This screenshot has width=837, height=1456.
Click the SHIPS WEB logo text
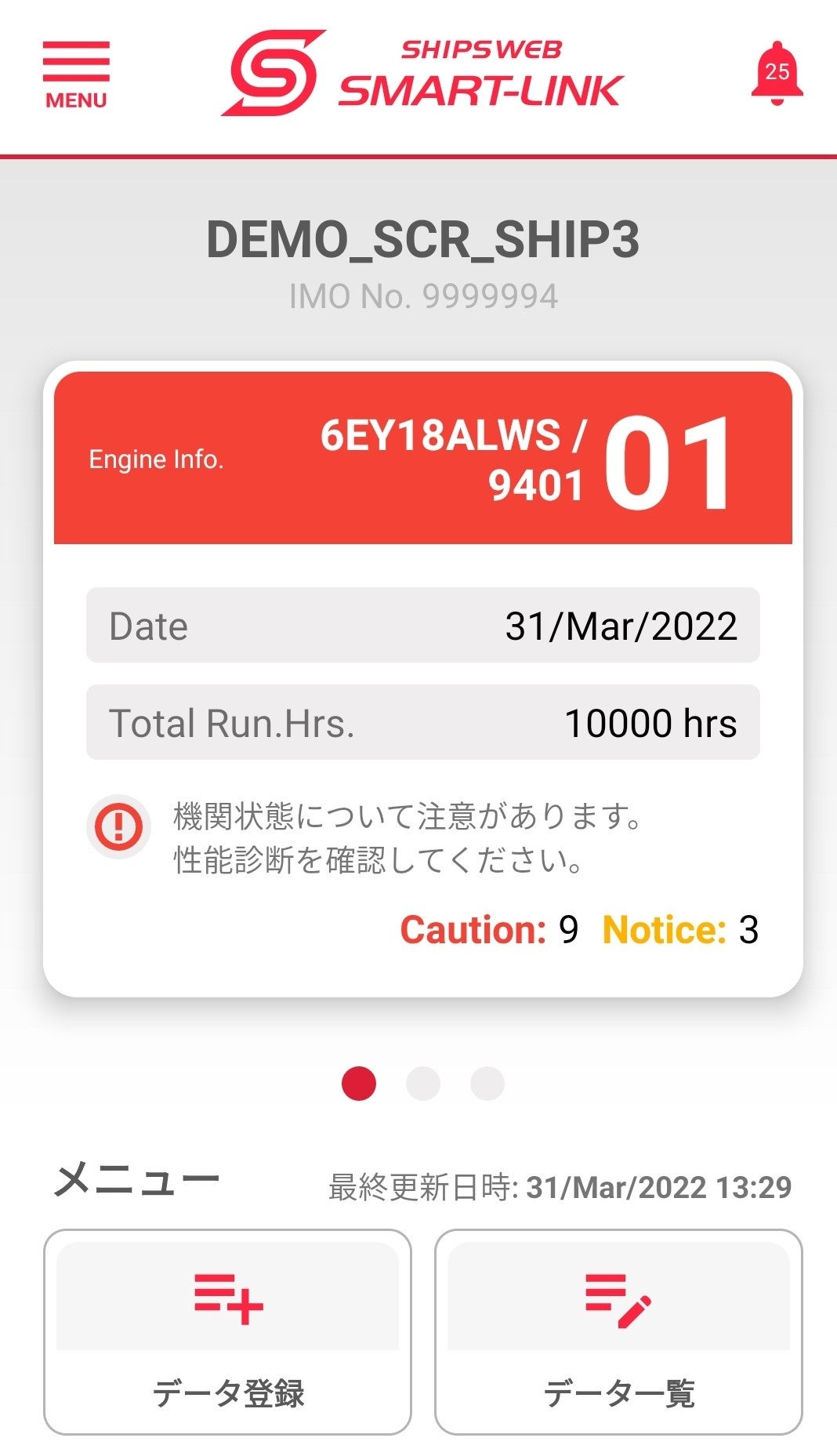(x=484, y=49)
